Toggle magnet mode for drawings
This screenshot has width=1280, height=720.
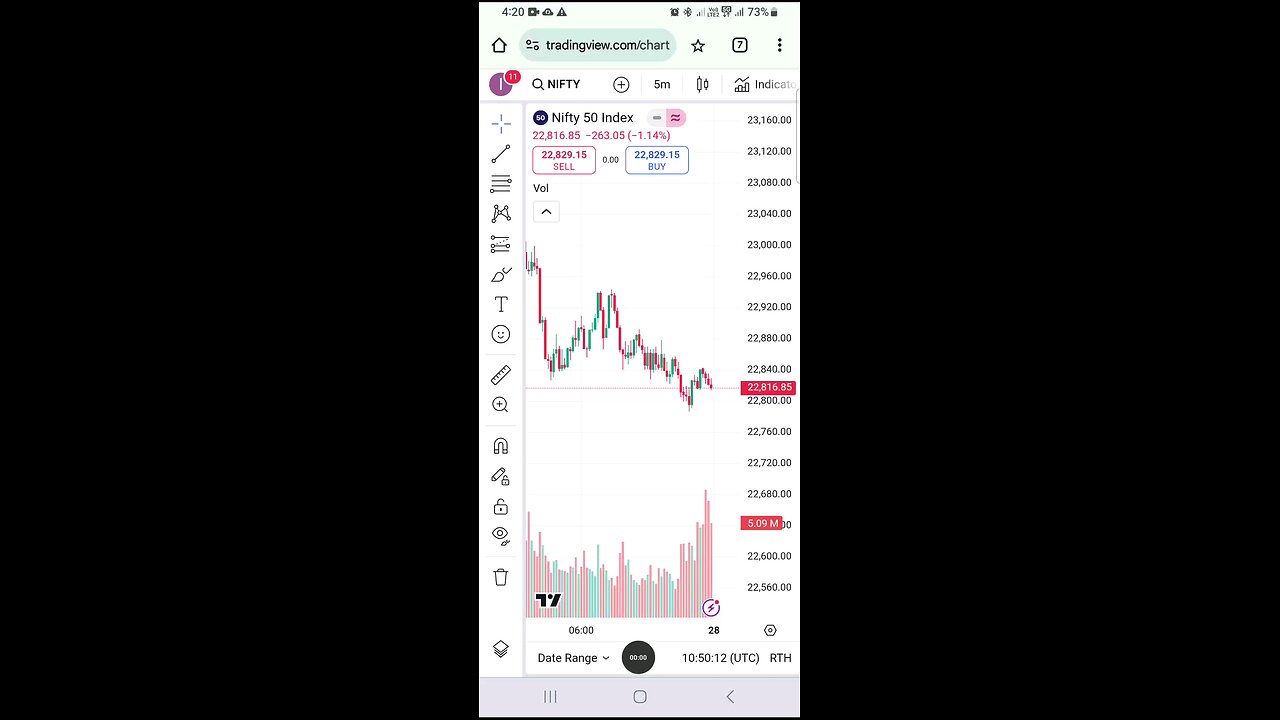(501, 446)
